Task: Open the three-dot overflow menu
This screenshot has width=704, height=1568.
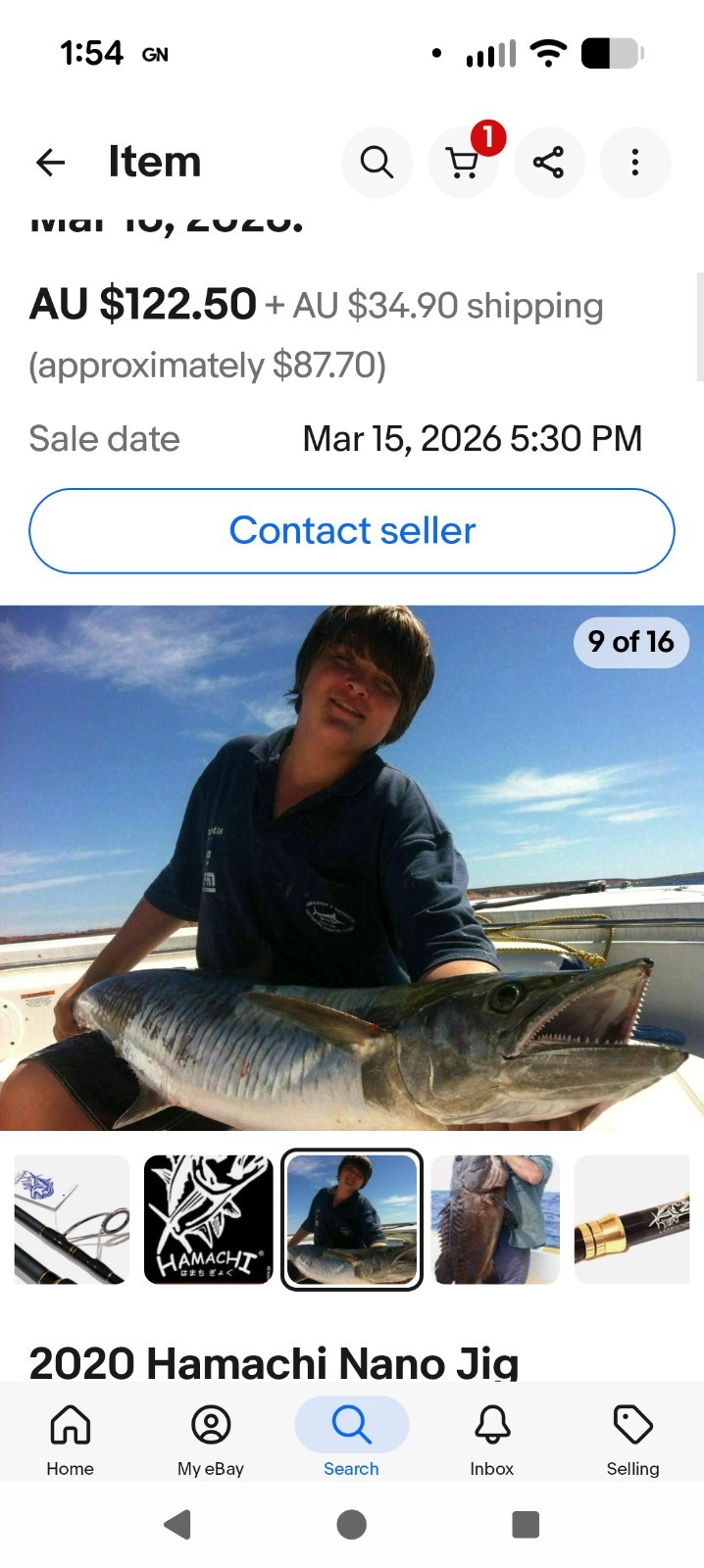Action: tap(635, 162)
